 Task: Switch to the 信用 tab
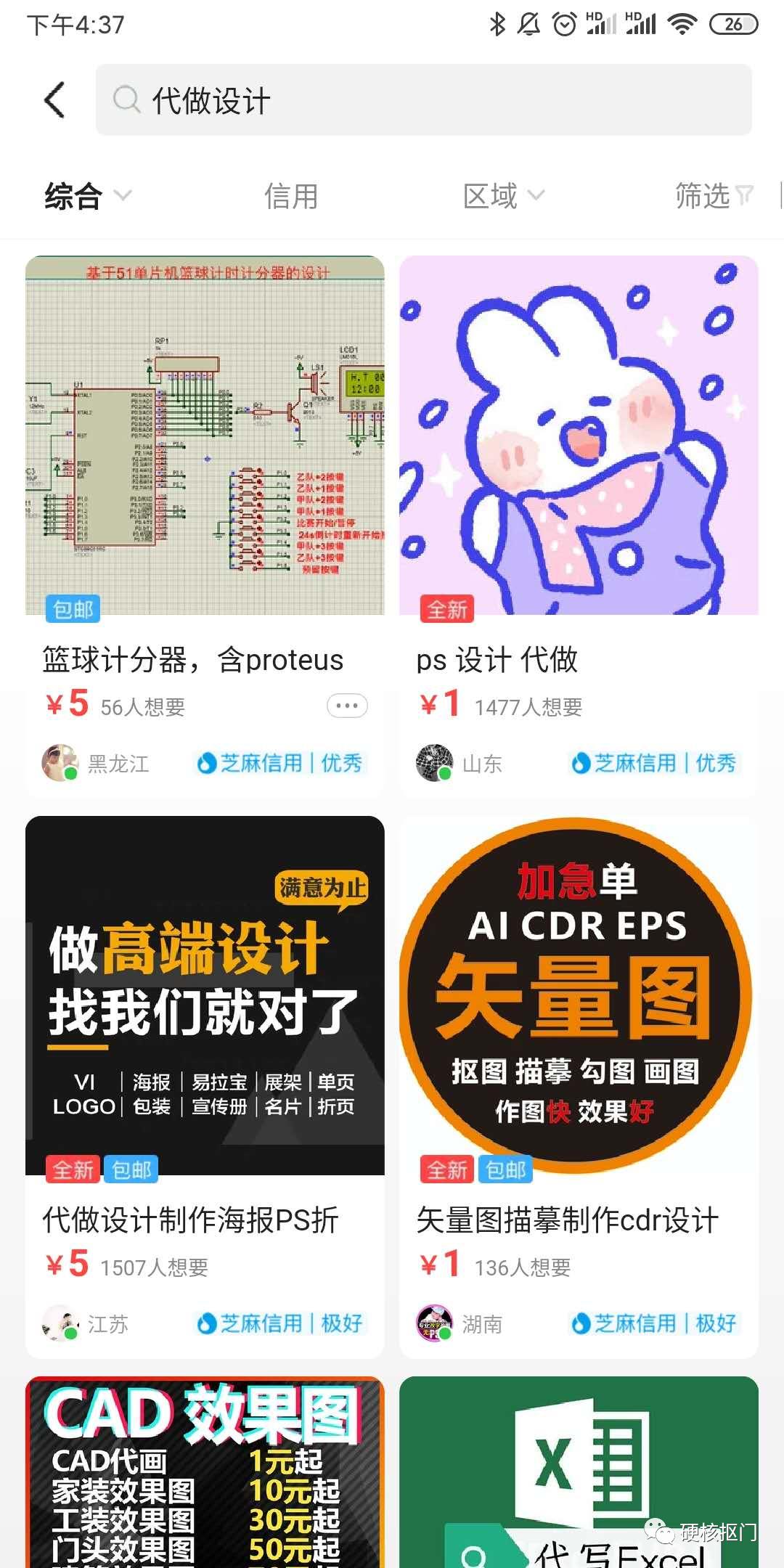click(x=290, y=195)
